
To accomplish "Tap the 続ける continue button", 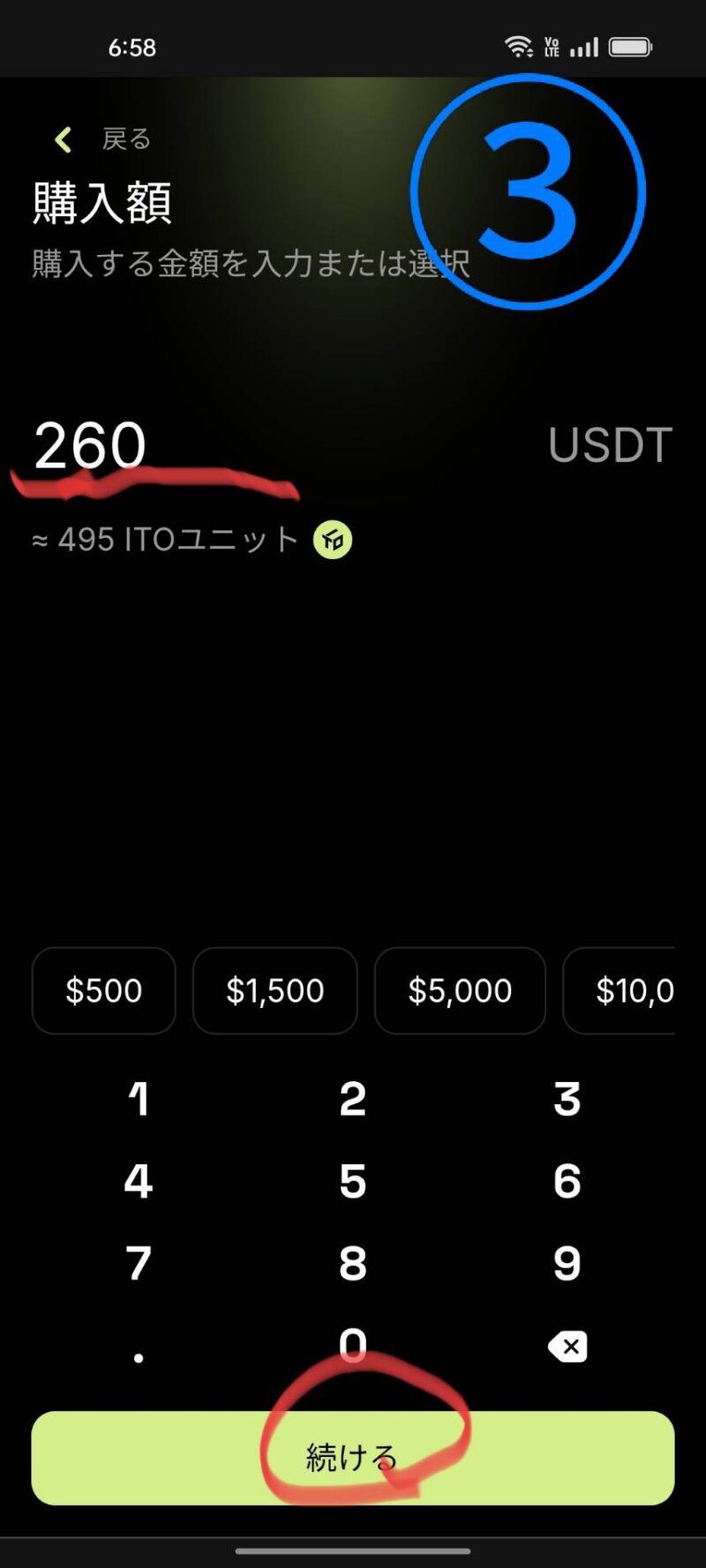I will pyautogui.click(x=353, y=1457).
